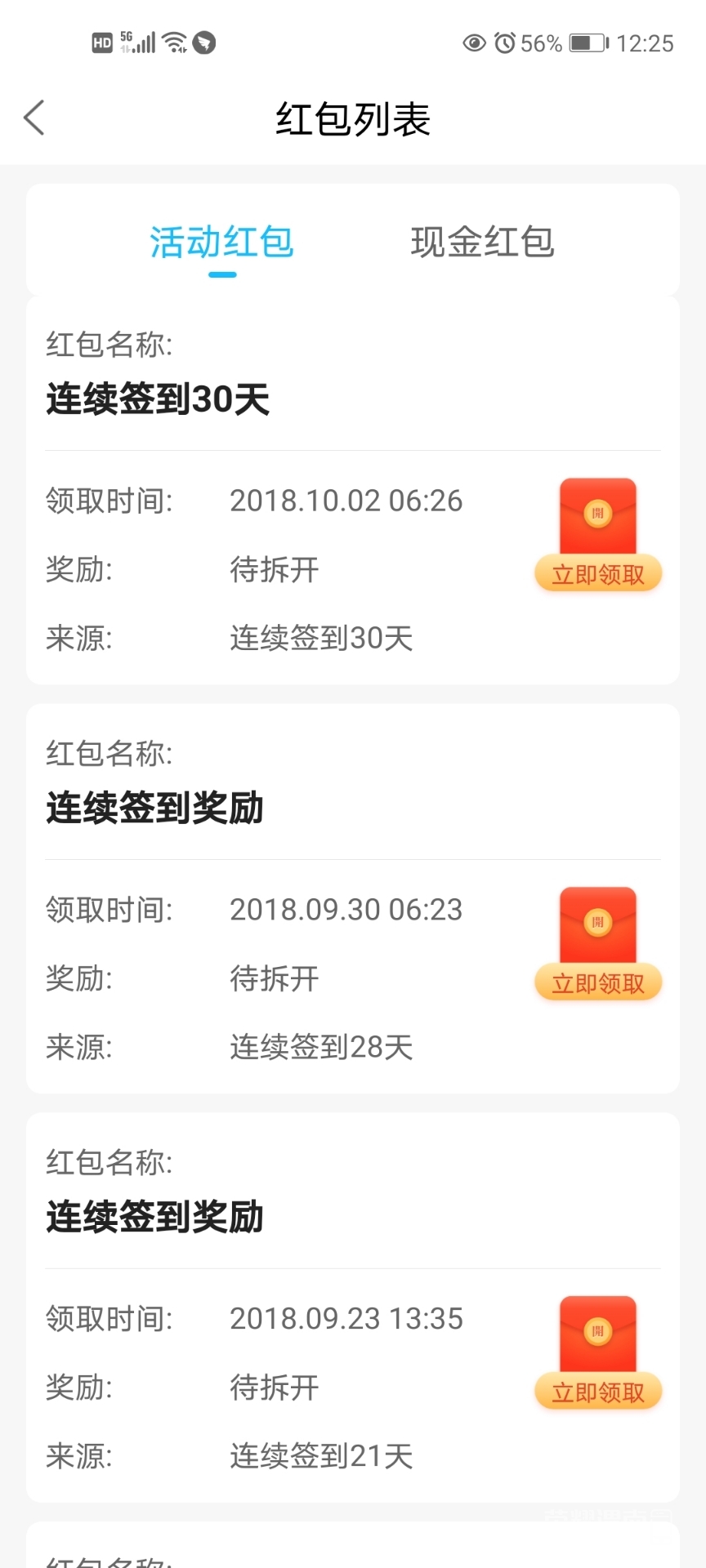Claim the 连续签到21天 reward via 立即领取
This screenshot has width=706, height=1568.
pos(597,1392)
